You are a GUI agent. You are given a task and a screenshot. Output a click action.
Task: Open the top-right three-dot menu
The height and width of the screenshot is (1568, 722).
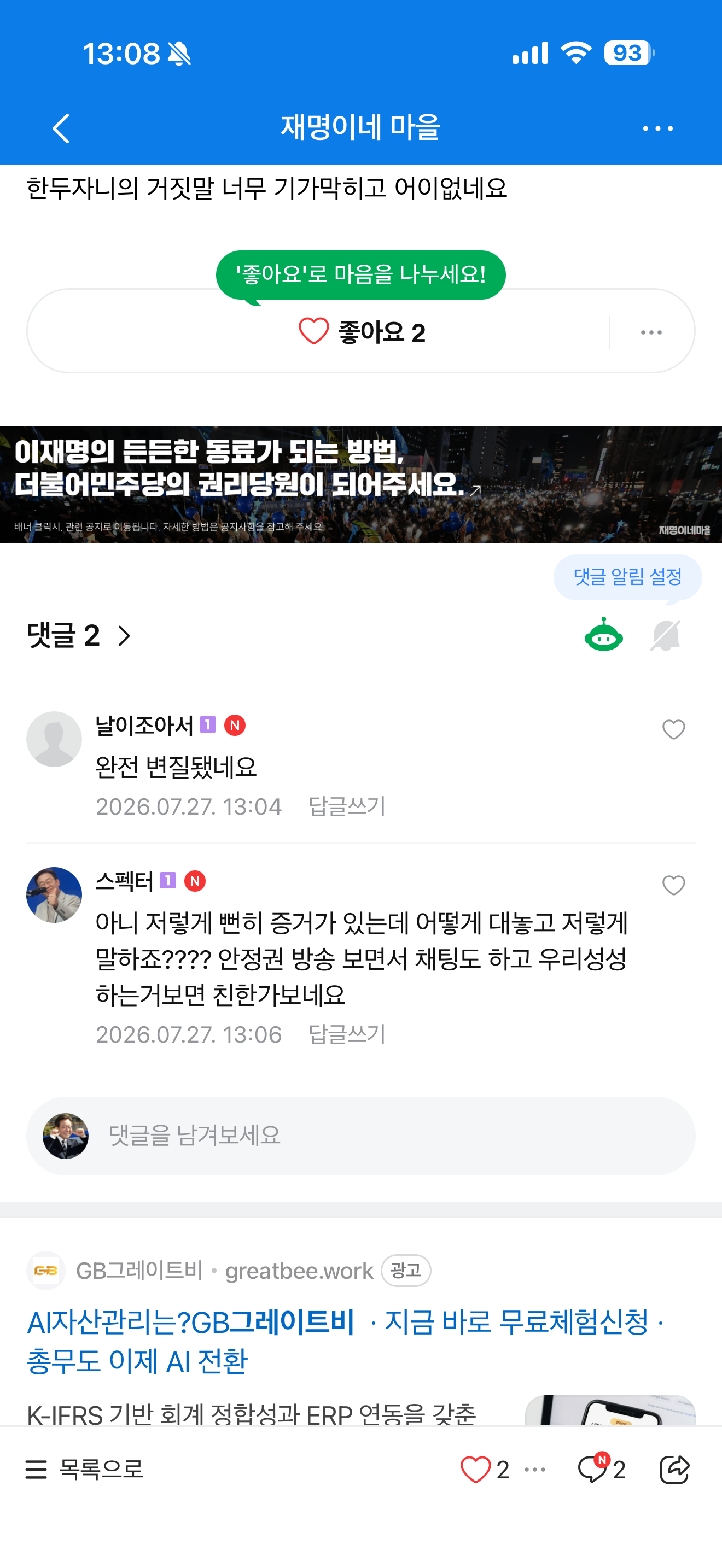tap(657, 128)
